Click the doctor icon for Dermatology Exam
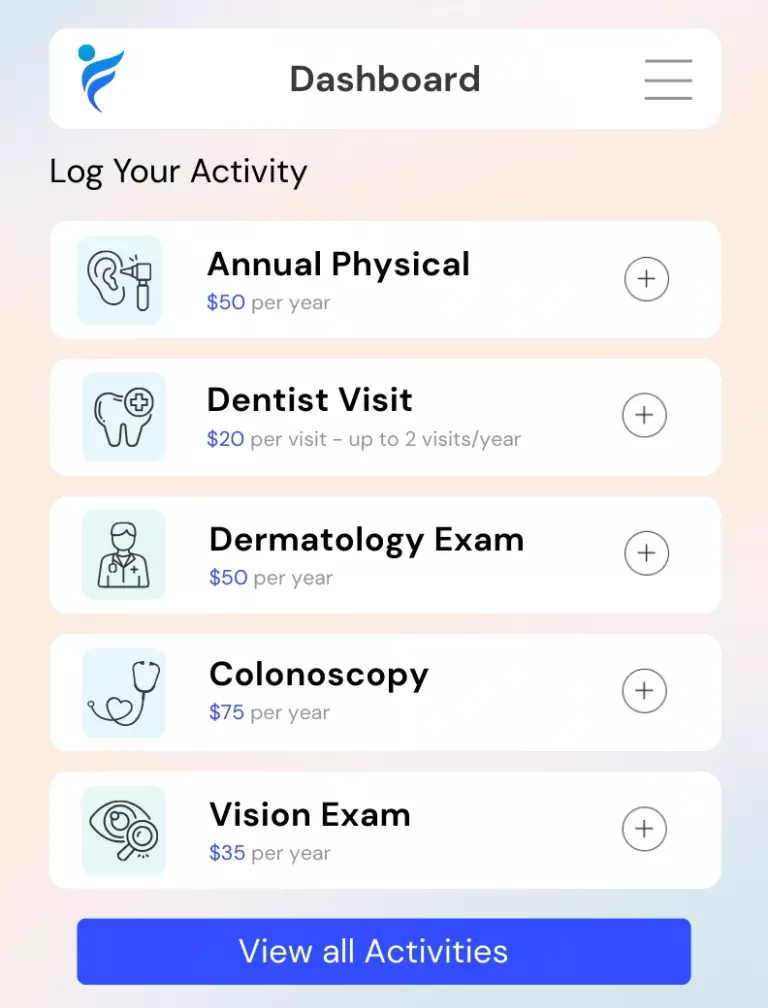The width and height of the screenshot is (768, 1008). point(123,553)
